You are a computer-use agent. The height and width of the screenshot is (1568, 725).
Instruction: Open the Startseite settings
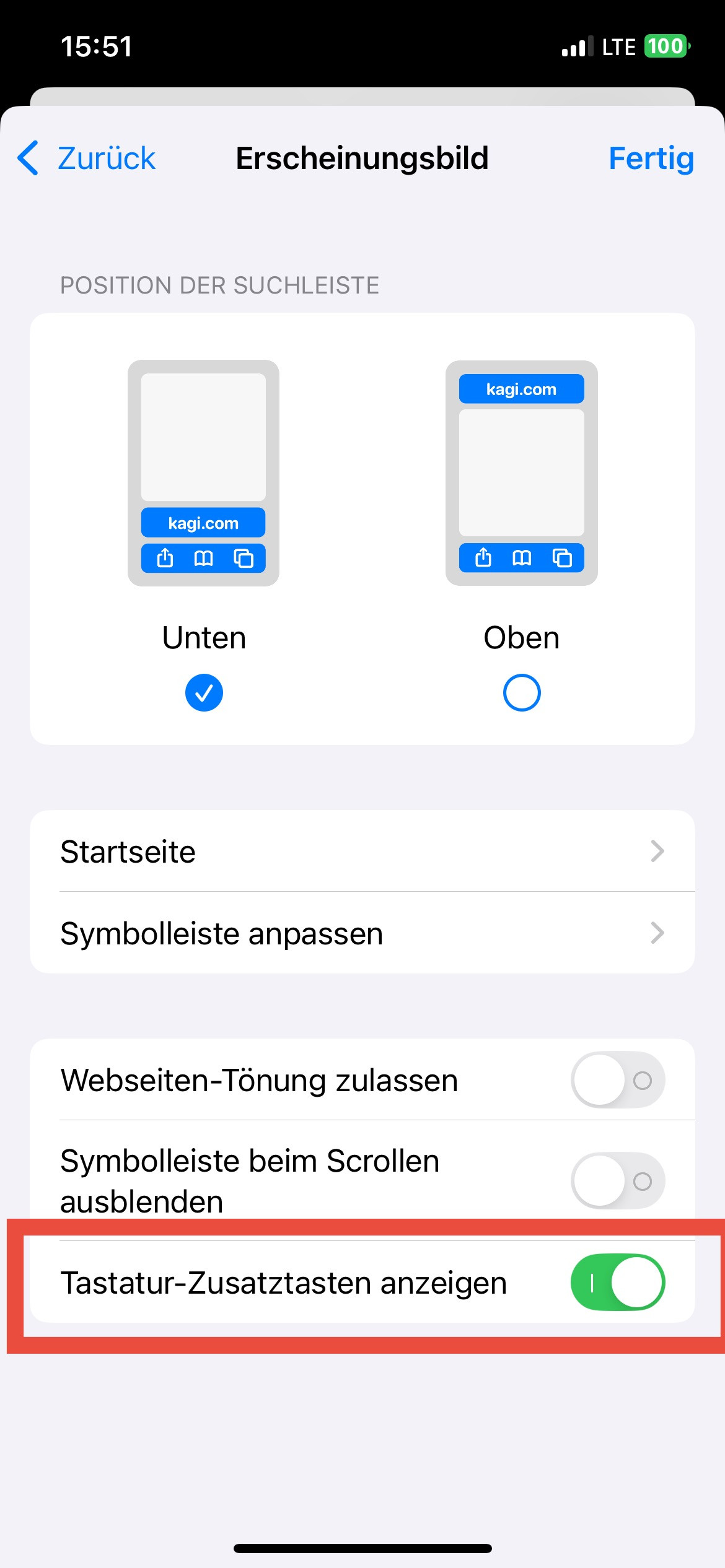pos(362,852)
